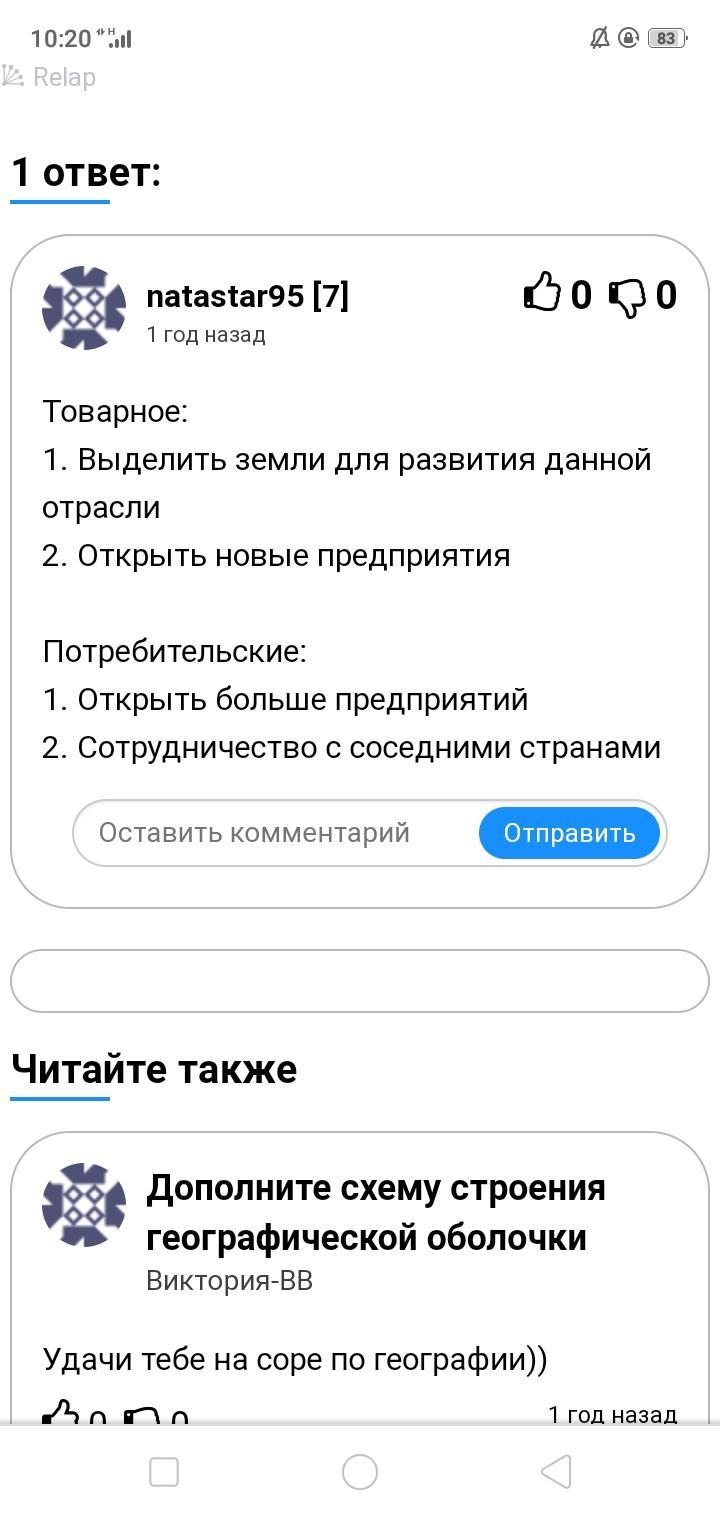Screen dimensions: 720x1520
Task: Send comment with Отправить button
Action: (x=570, y=833)
